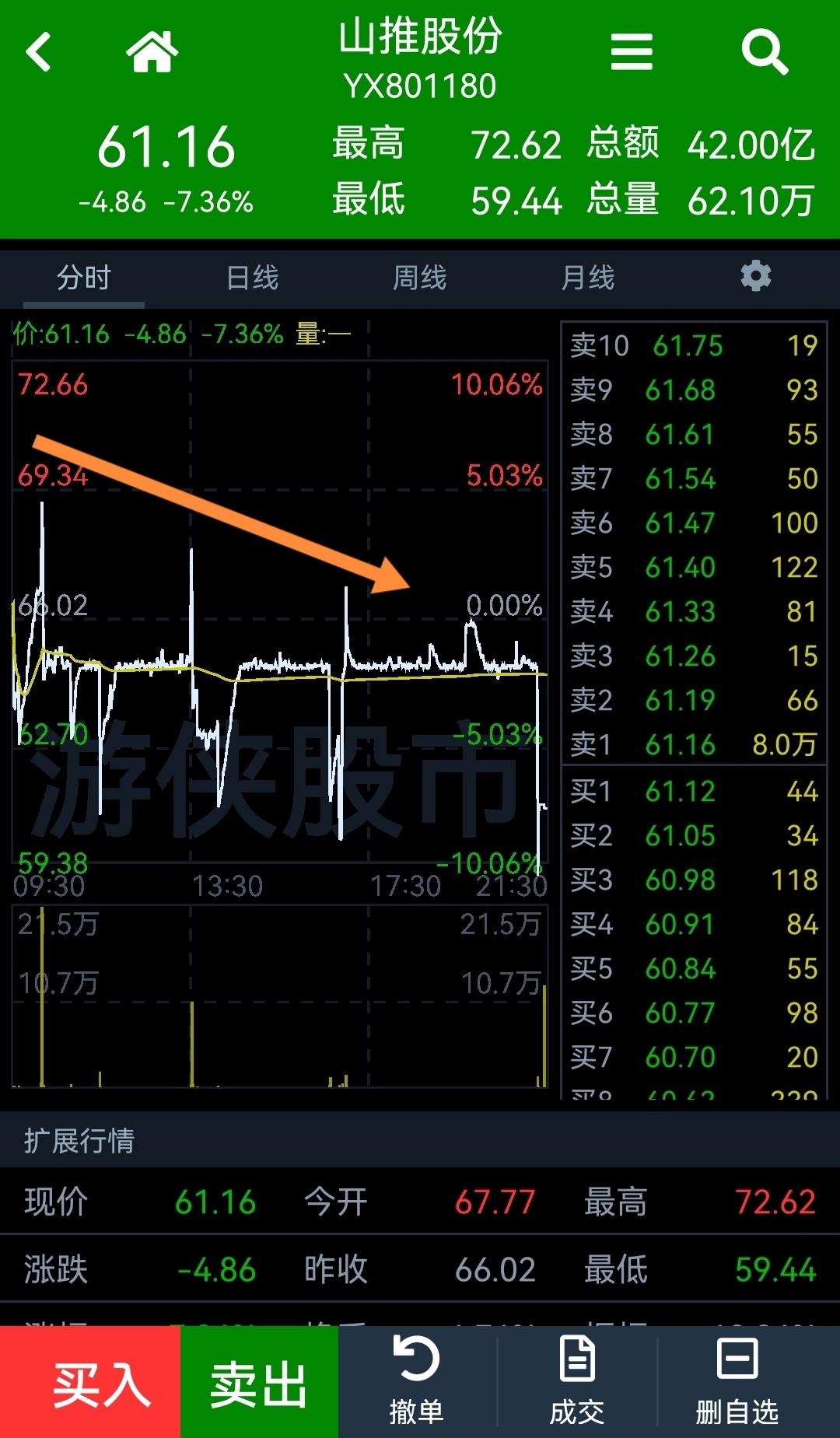
Task: Select the 买5 order at 60.84
Action: click(694, 969)
